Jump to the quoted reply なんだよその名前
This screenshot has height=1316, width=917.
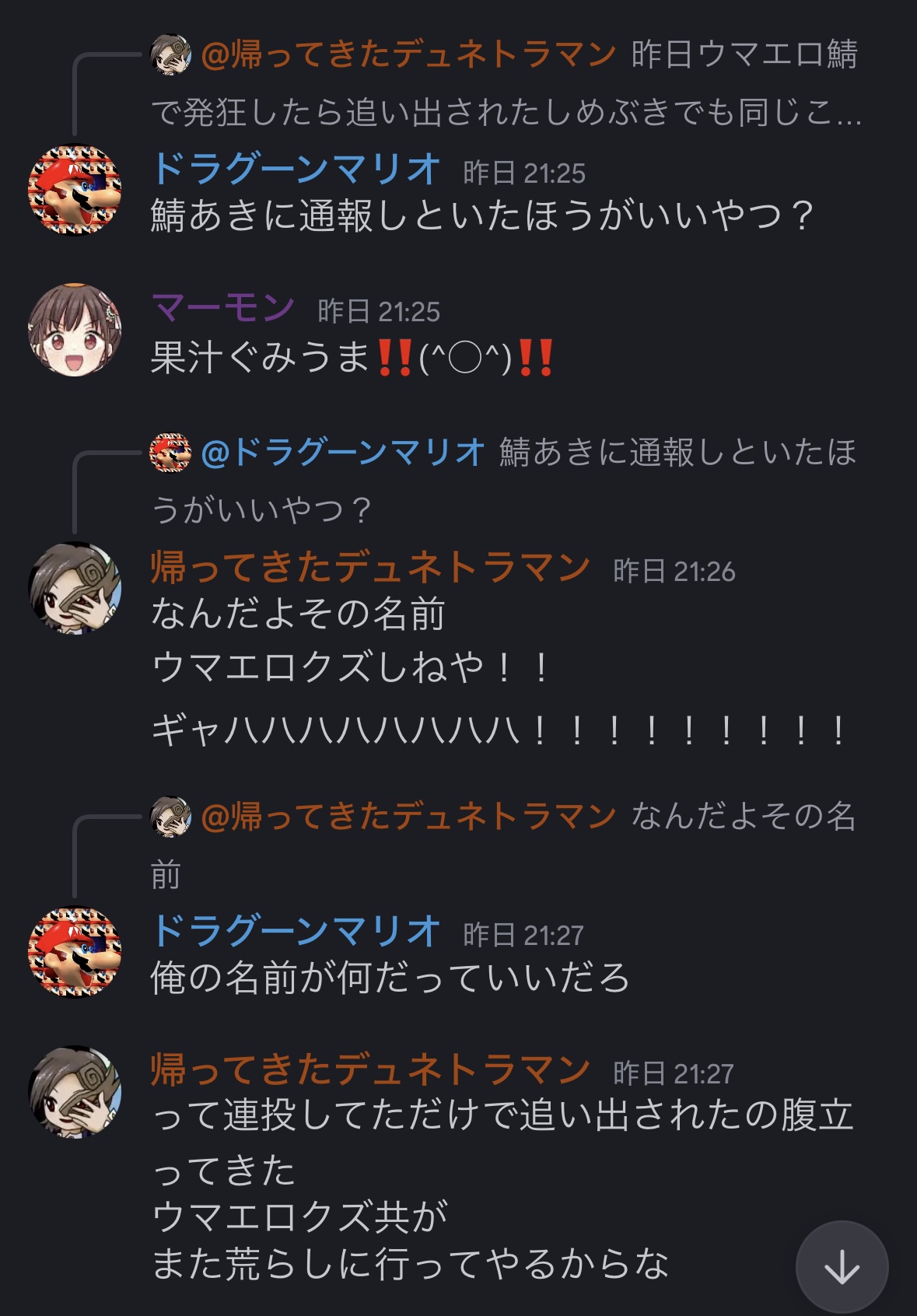pyautogui.click(x=506, y=843)
